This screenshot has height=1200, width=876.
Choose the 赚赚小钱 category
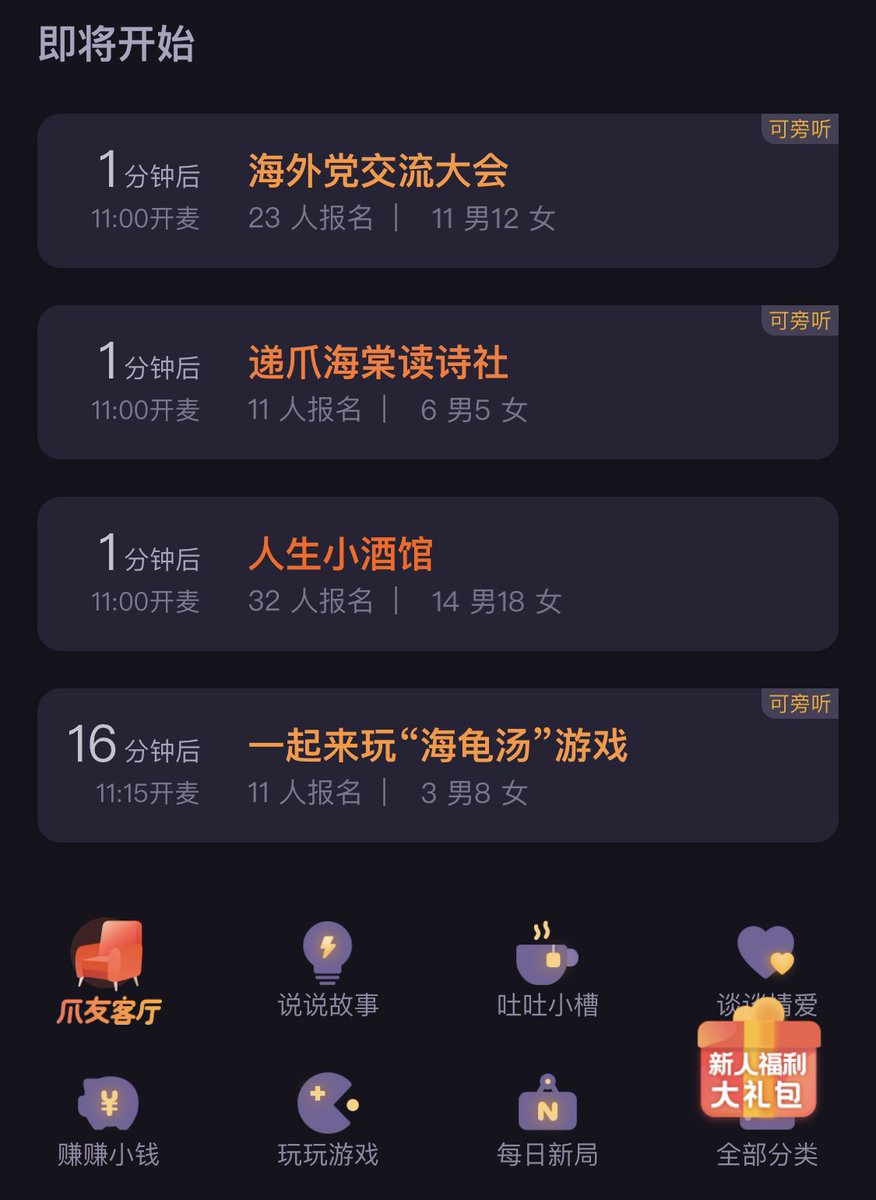point(108,1121)
